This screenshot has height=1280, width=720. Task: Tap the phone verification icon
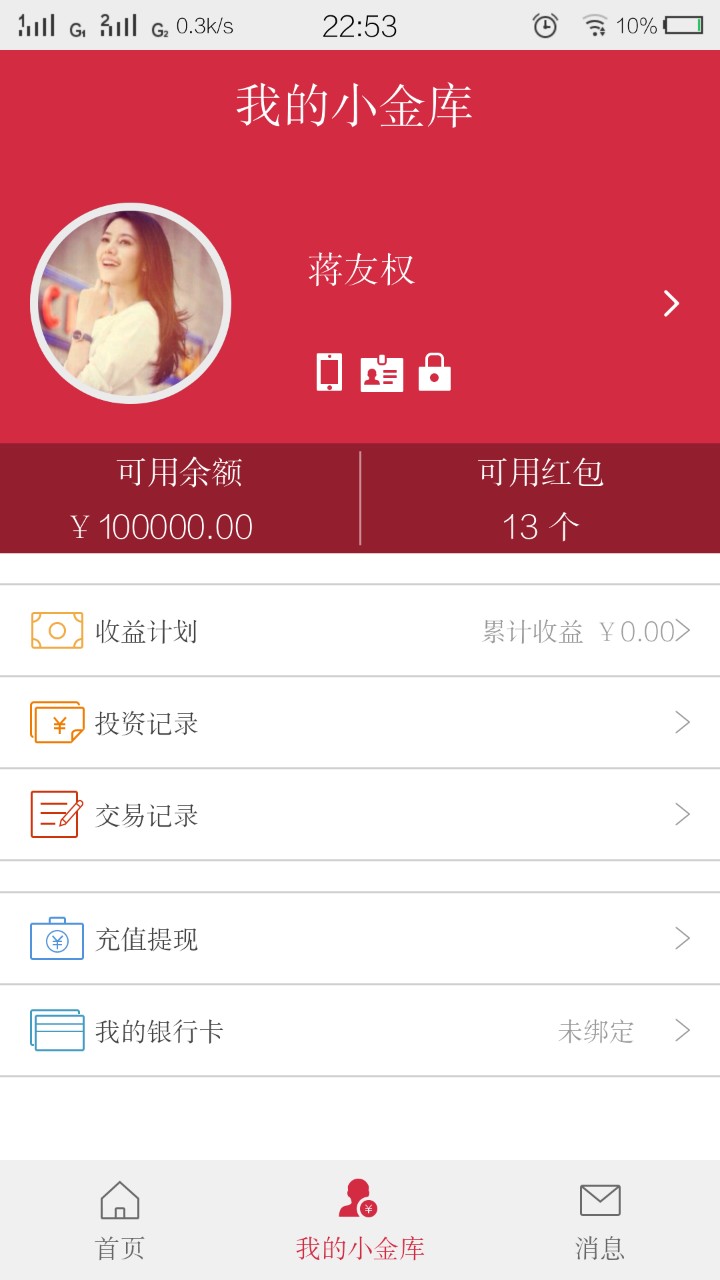click(x=329, y=372)
